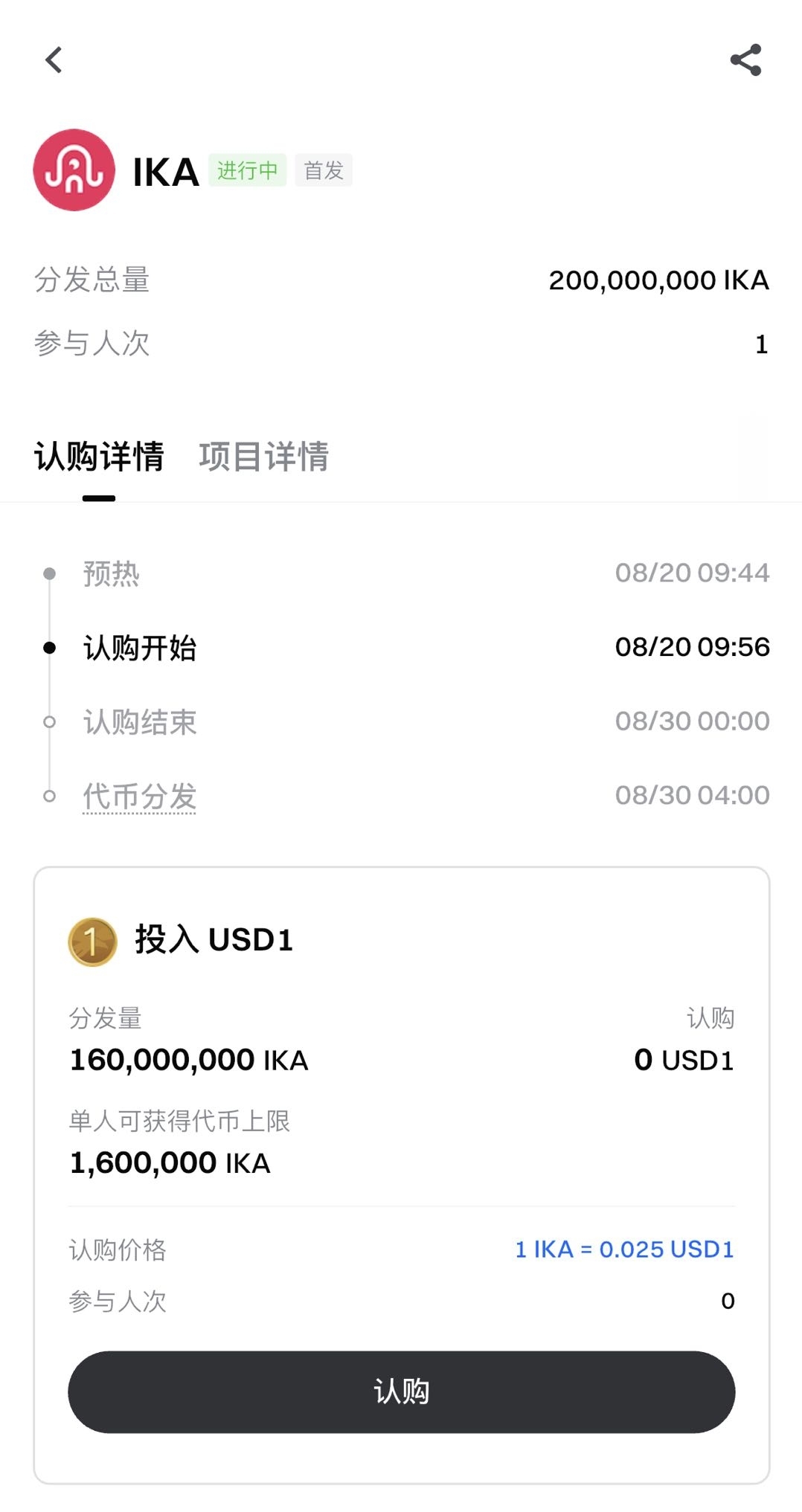The image size is (802, 1512).
Task: Open the underlined 代币分发 explanation
Action: [140, 797]
